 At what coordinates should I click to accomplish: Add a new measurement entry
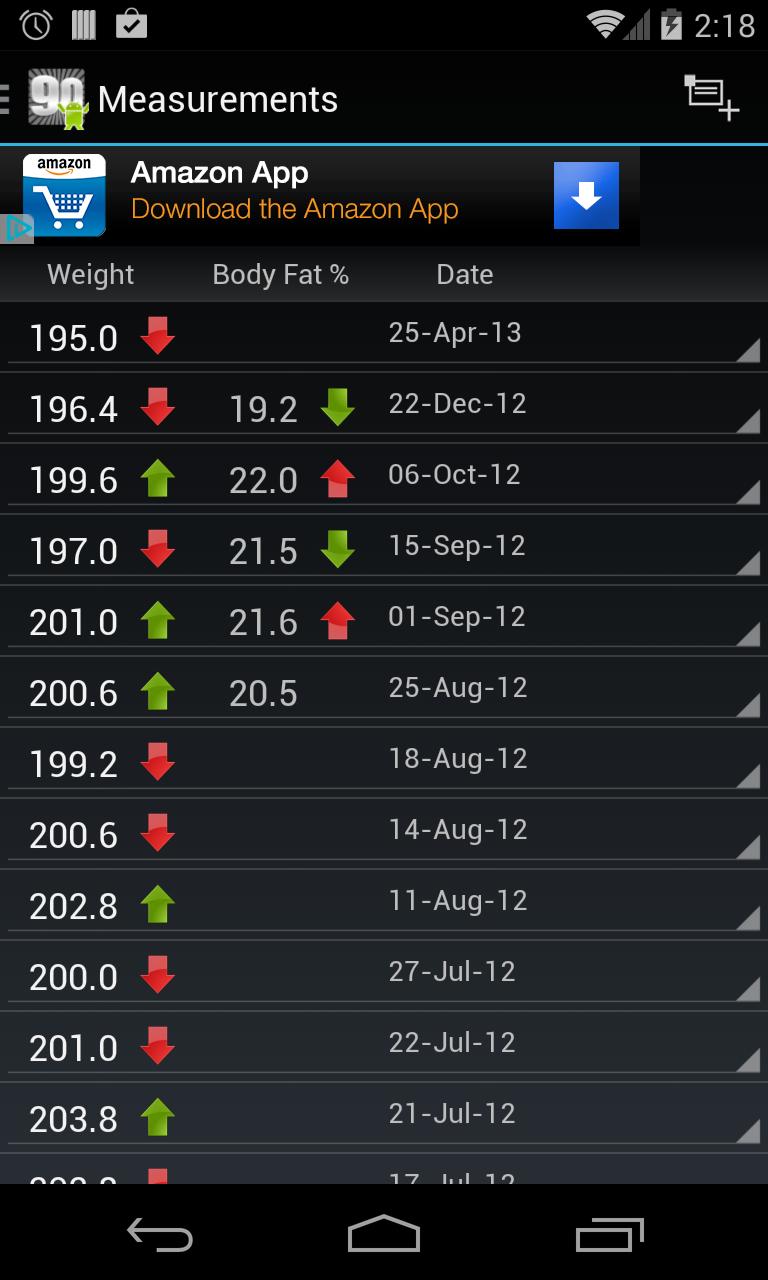pyautogui.click(x=711, y=98)
